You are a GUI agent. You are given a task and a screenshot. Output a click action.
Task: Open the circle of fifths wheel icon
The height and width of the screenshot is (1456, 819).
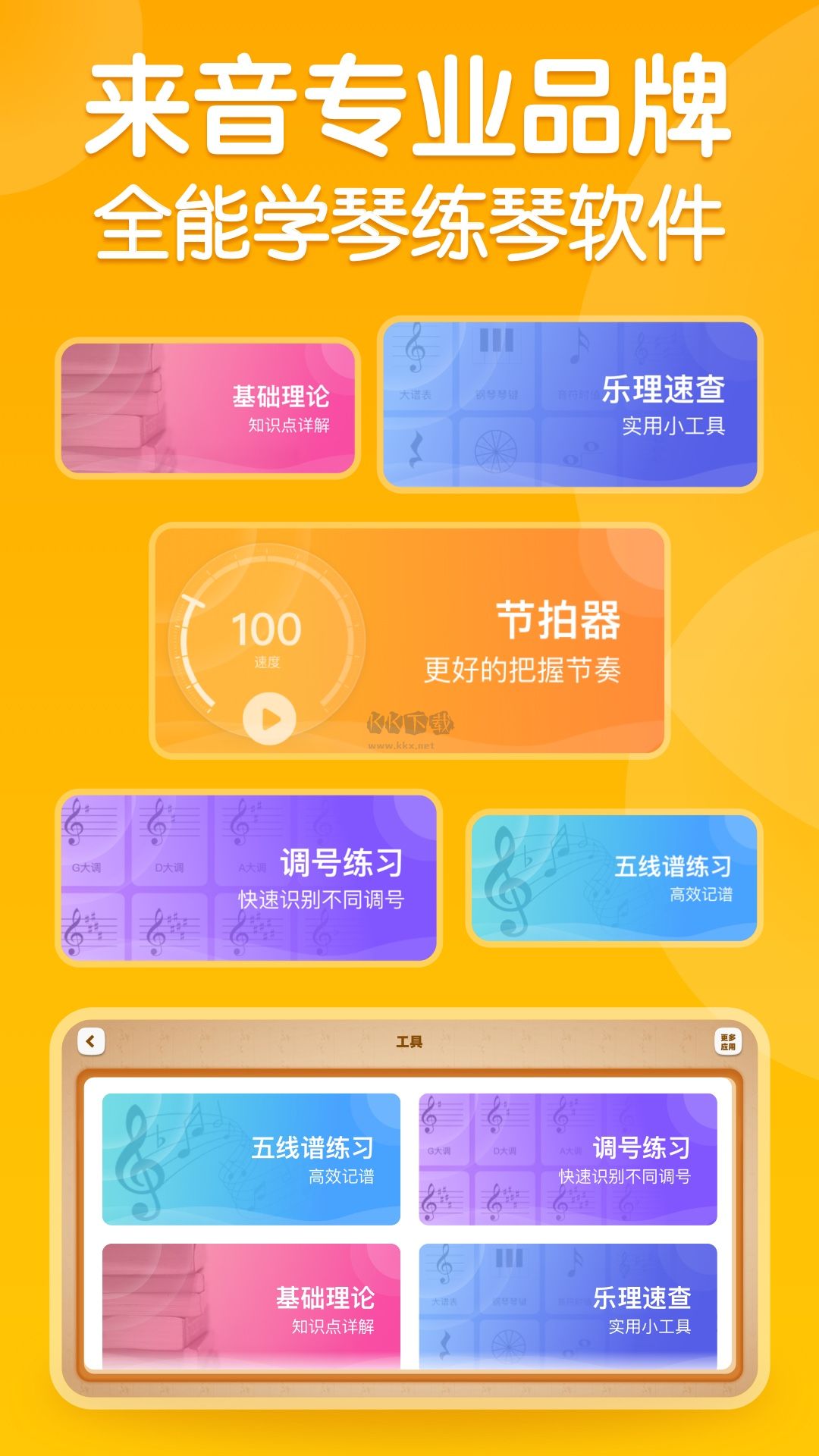click(497, 453)
